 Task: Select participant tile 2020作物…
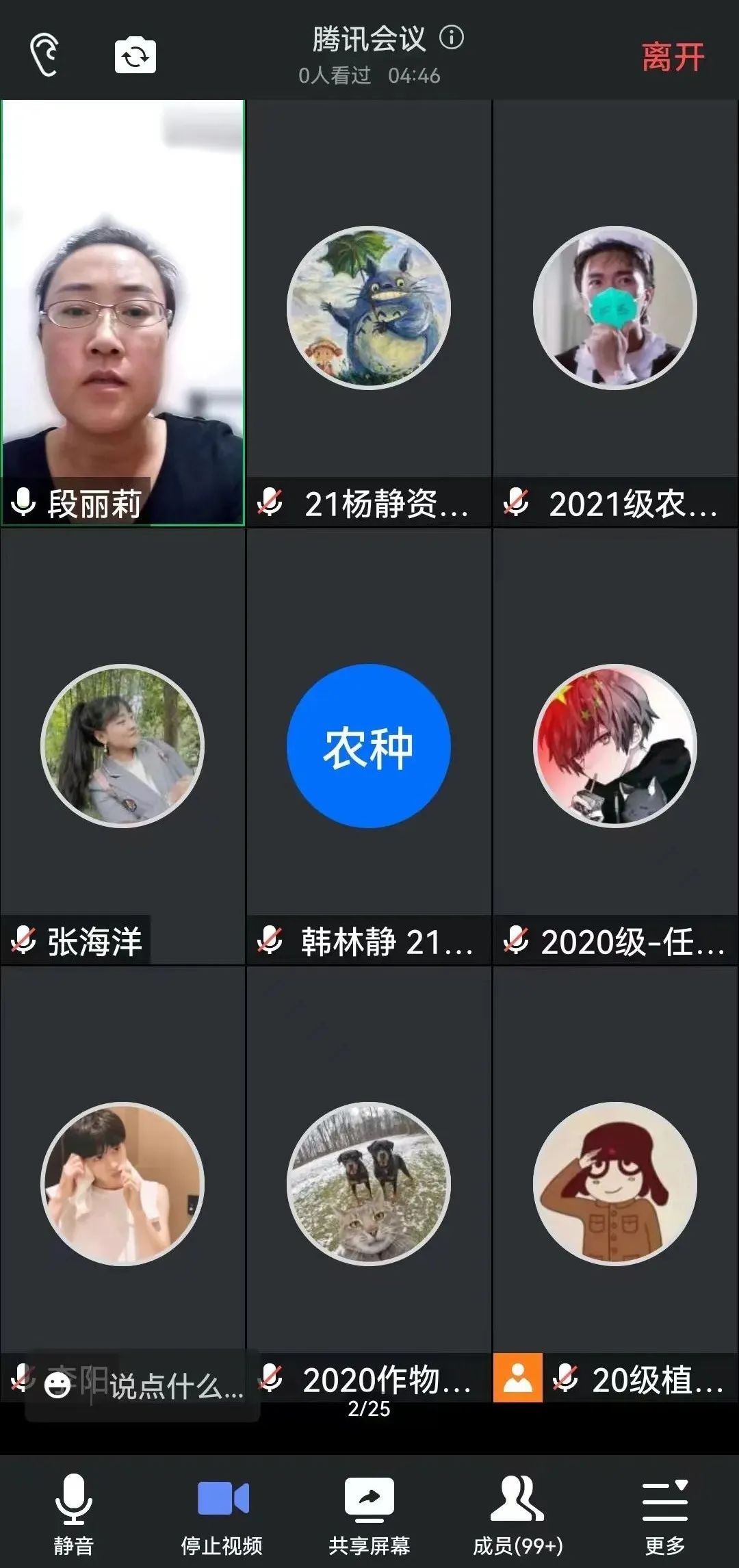point(369,1184)
